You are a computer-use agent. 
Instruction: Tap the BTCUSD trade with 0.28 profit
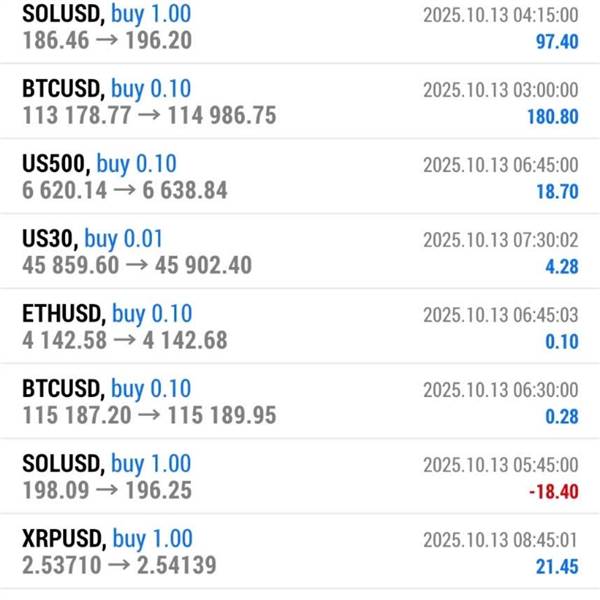coord(300,402)
